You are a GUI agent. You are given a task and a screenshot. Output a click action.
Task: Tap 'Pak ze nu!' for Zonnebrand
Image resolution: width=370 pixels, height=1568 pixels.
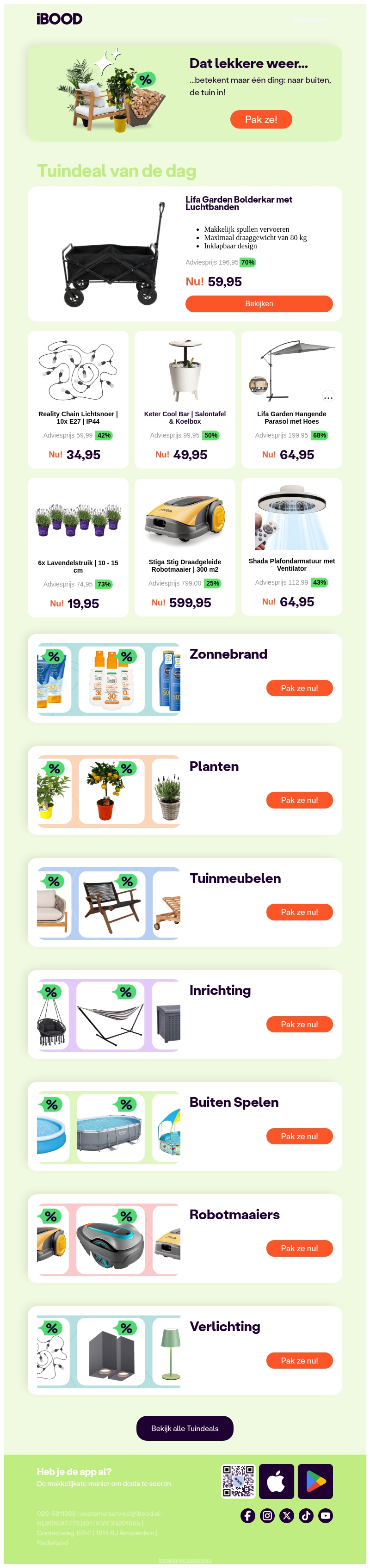[299, 688]
